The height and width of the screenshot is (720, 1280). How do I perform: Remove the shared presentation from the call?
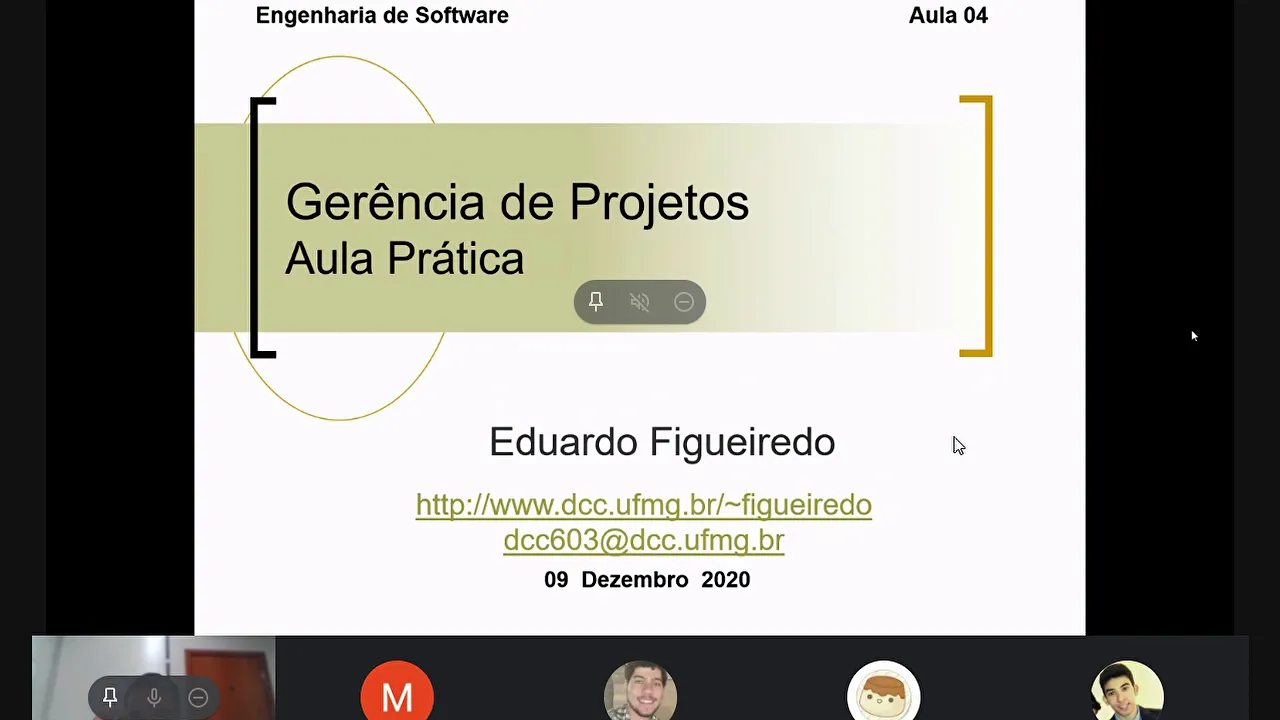pyautogui.click(x=684, y=302)
